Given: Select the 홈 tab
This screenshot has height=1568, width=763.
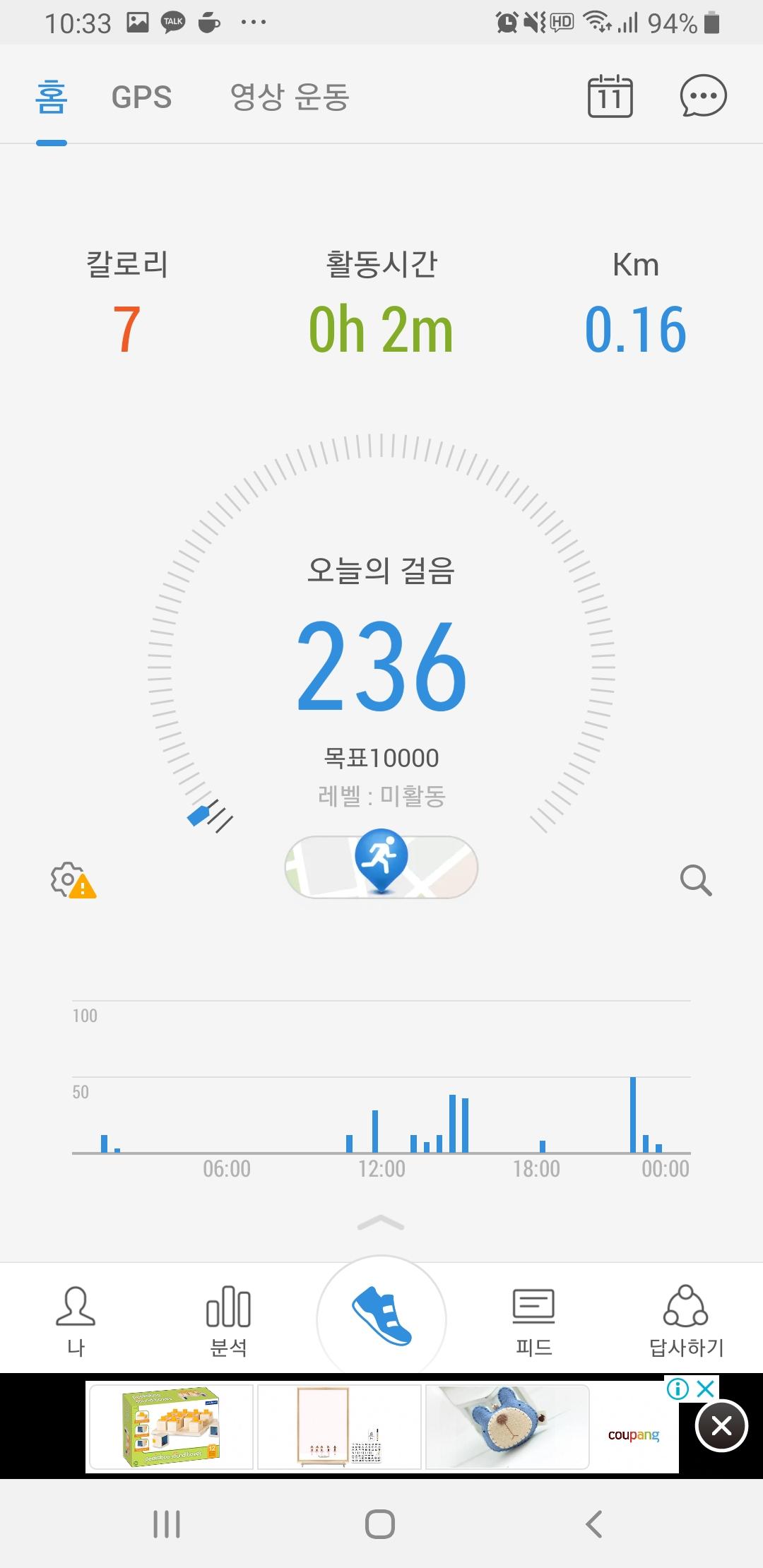Looking at the screenshot, I should pyautogui.click(x=52, y=97).
